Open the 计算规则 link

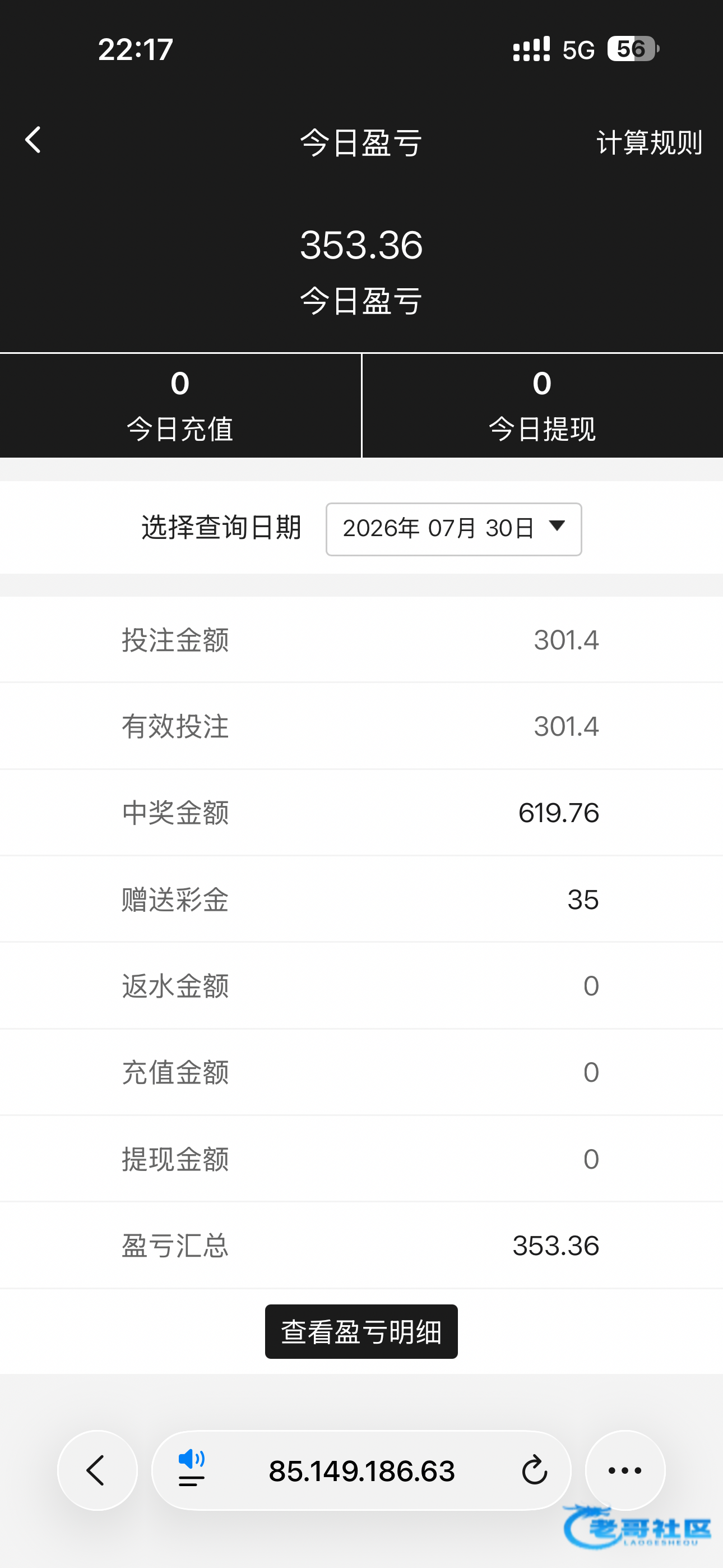(x=650, y=142)
